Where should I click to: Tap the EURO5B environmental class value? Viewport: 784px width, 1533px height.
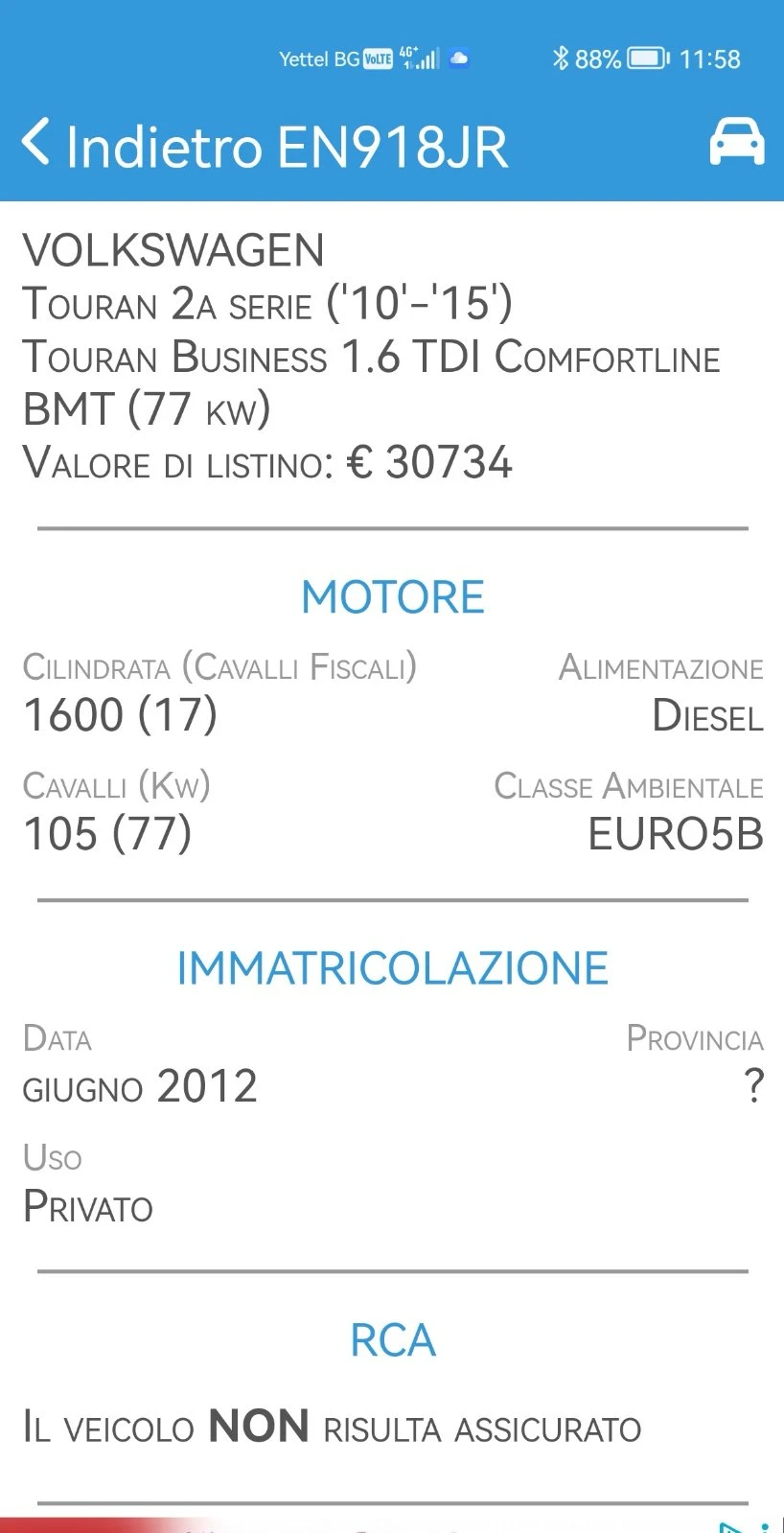coord(675,833)
